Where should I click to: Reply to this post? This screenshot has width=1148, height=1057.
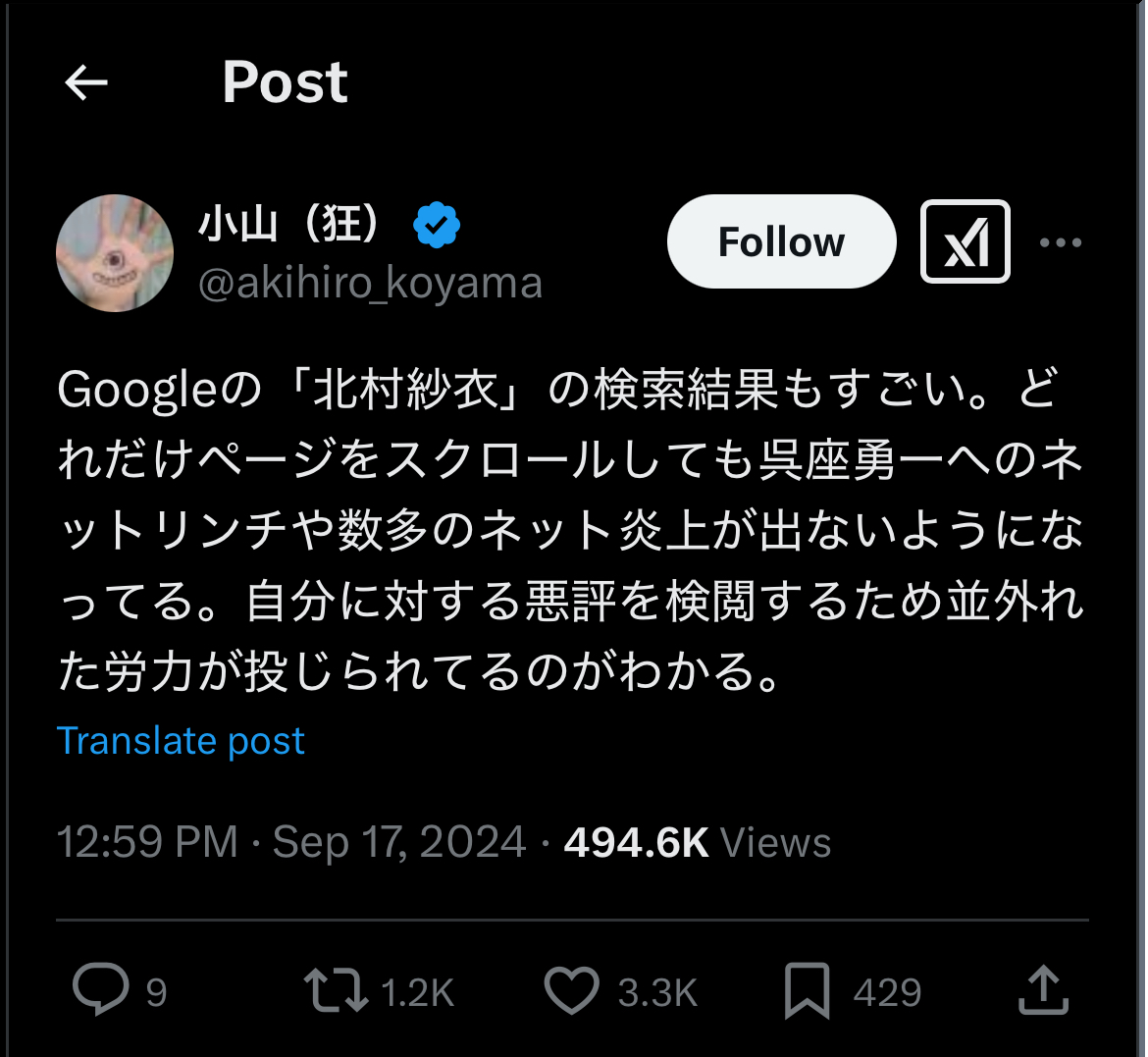coord(101,989)
